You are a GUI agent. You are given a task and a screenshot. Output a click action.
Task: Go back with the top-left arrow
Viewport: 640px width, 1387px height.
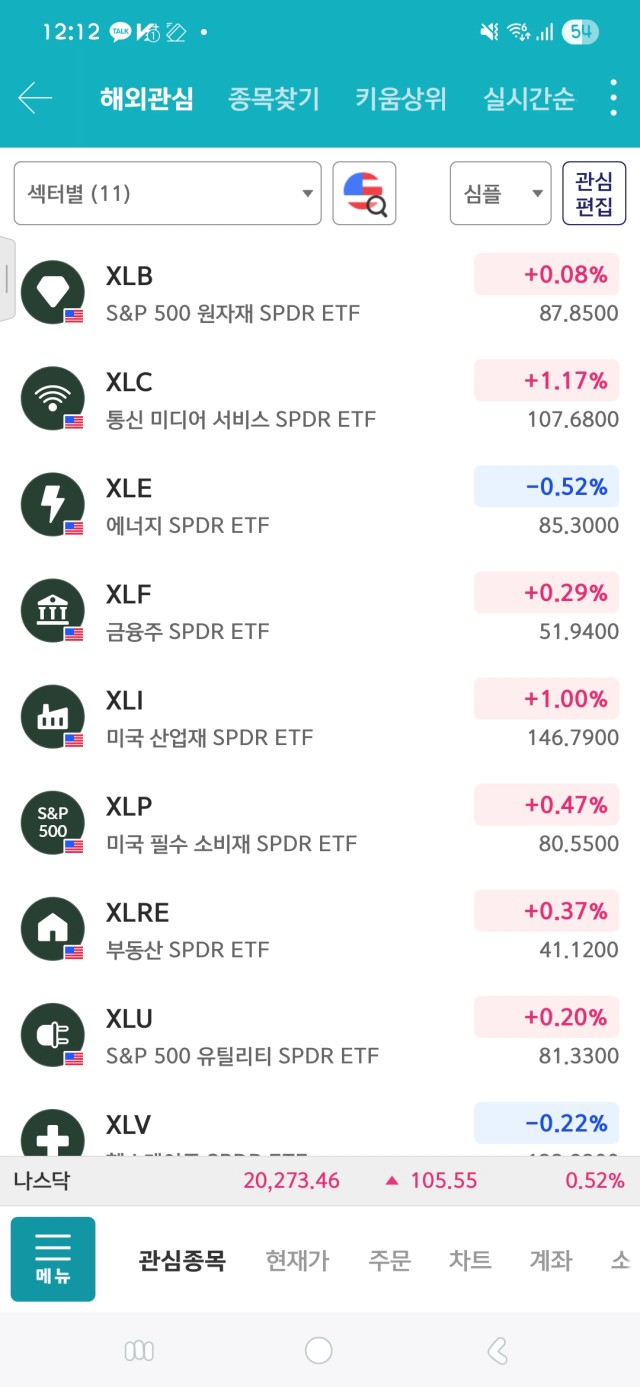tap(35, 98)
